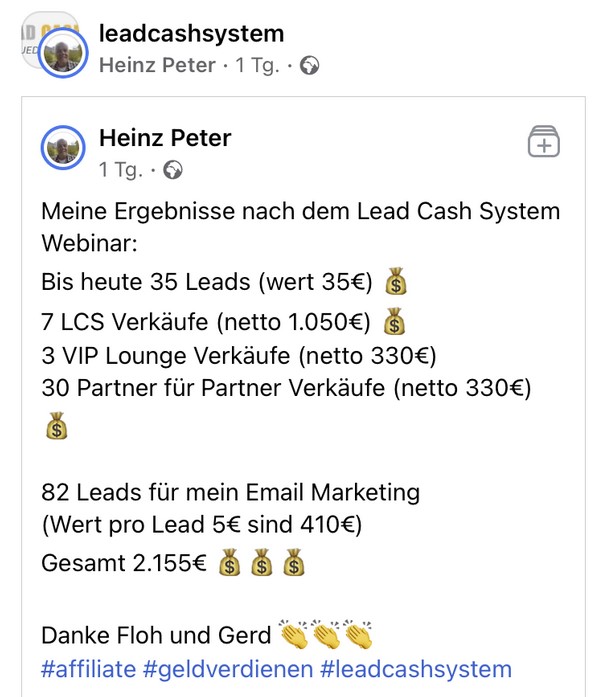Open the Heinz Peter author name in the post
The width and height of the screenshot is (602, 697).
tap(165, 137)
